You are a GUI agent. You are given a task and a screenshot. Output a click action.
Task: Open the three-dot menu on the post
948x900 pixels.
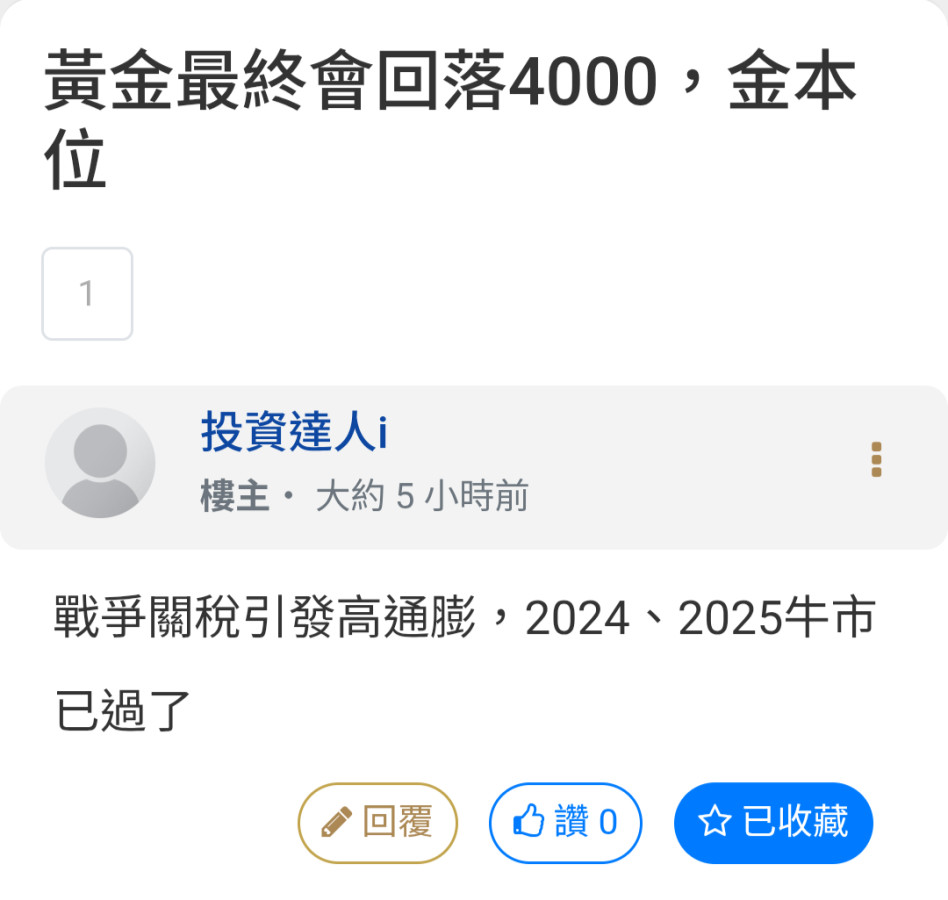876,459
